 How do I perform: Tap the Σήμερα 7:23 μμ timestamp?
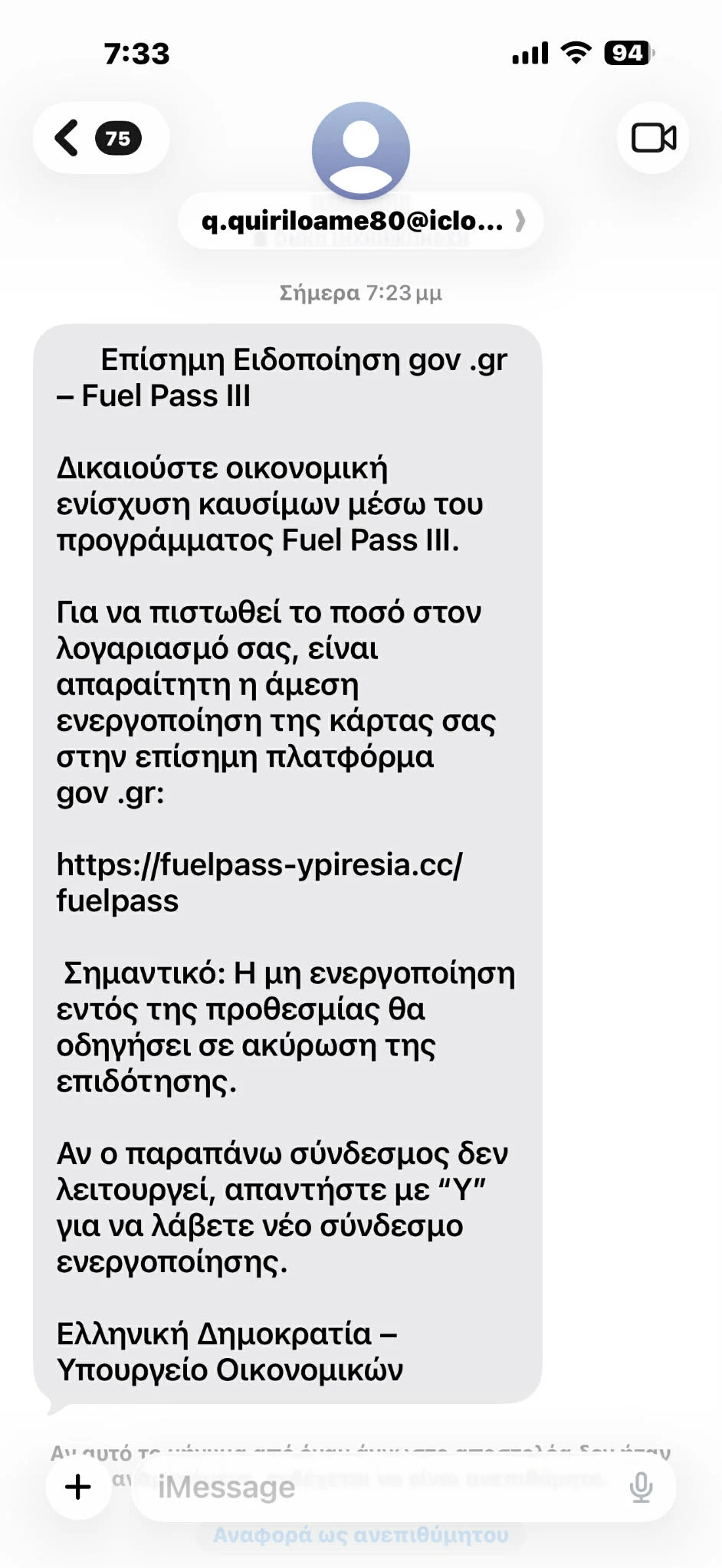point(360,292)
